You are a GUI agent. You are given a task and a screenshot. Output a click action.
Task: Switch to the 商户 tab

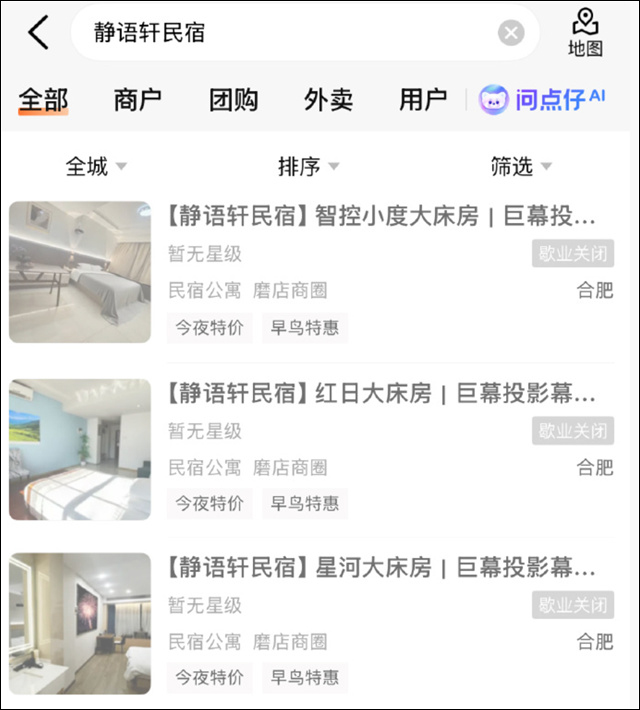(x=138, y=100)
